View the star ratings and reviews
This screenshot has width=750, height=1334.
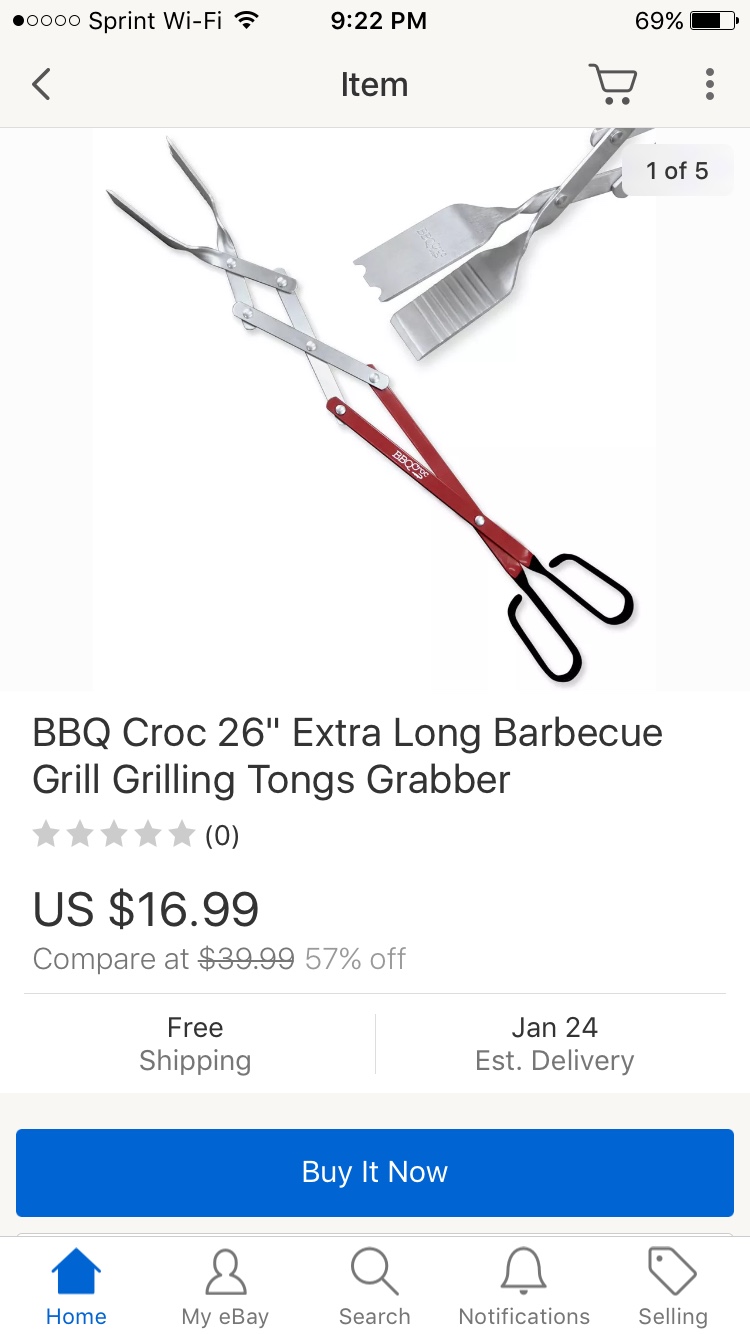tap(136, 834)
